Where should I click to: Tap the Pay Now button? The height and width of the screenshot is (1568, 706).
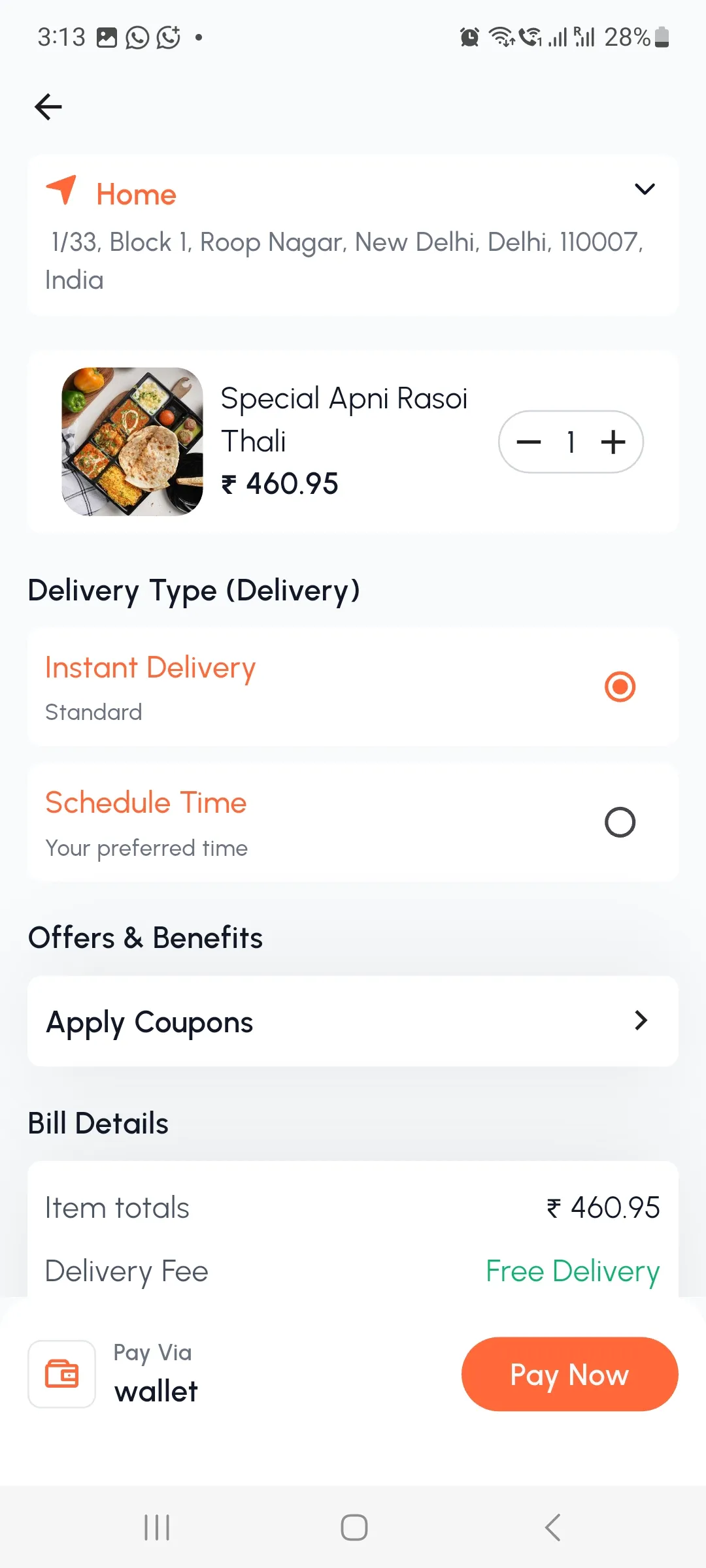click(x=569, y=1373)
